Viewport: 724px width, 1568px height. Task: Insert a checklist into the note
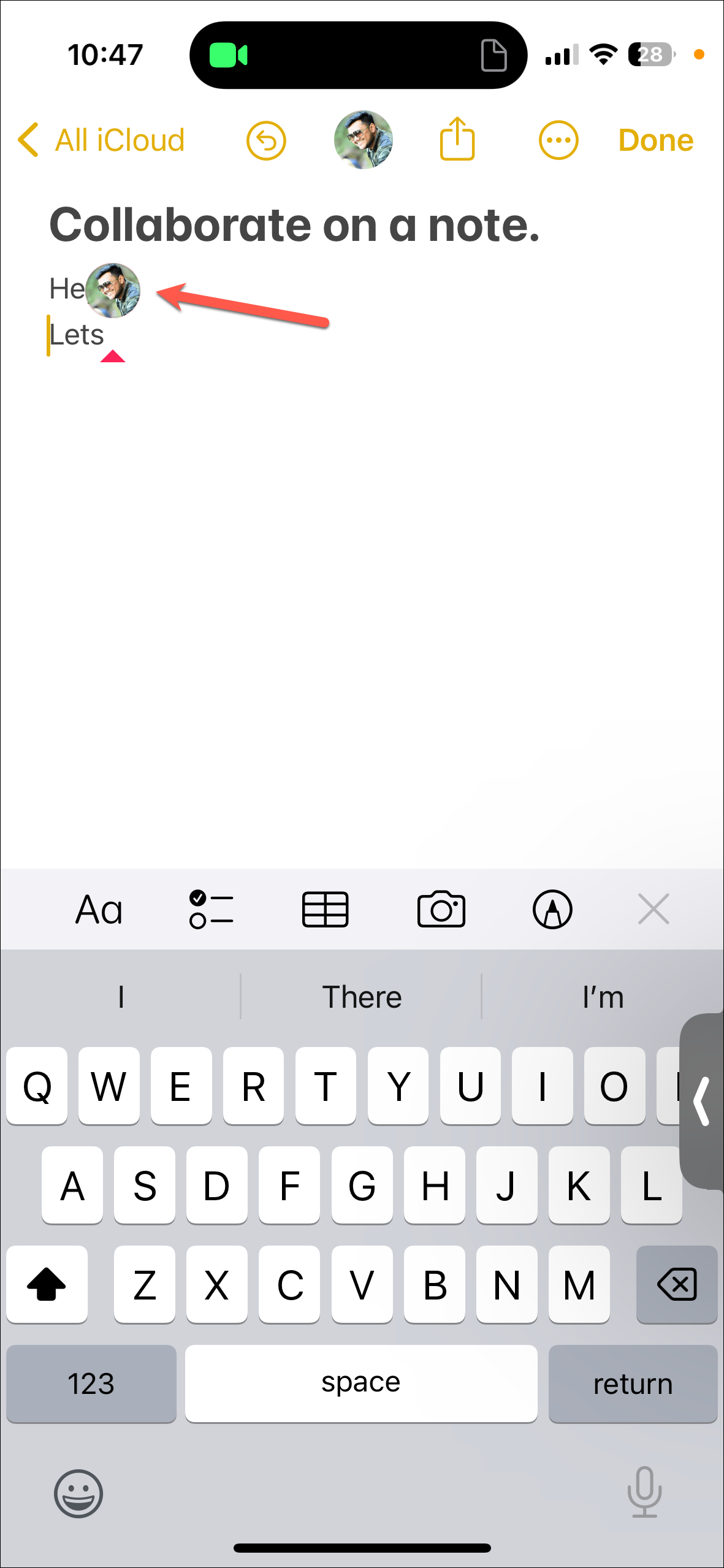(x=211, y=909)
